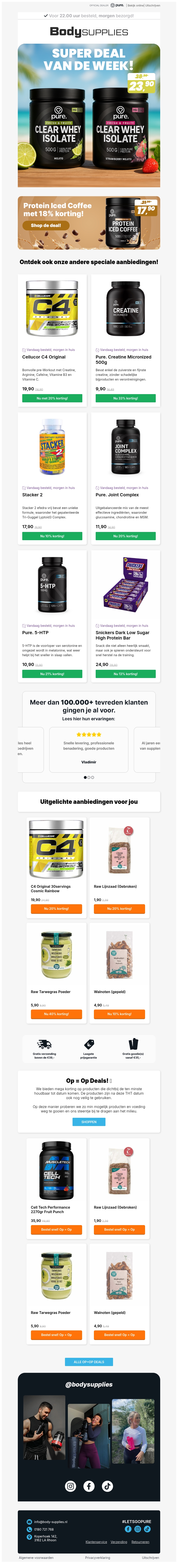This screenshot has height=1568, width=178.
Task: Tap Nu 33% korting for Creatine Micronized
Action: coord(125,398)
